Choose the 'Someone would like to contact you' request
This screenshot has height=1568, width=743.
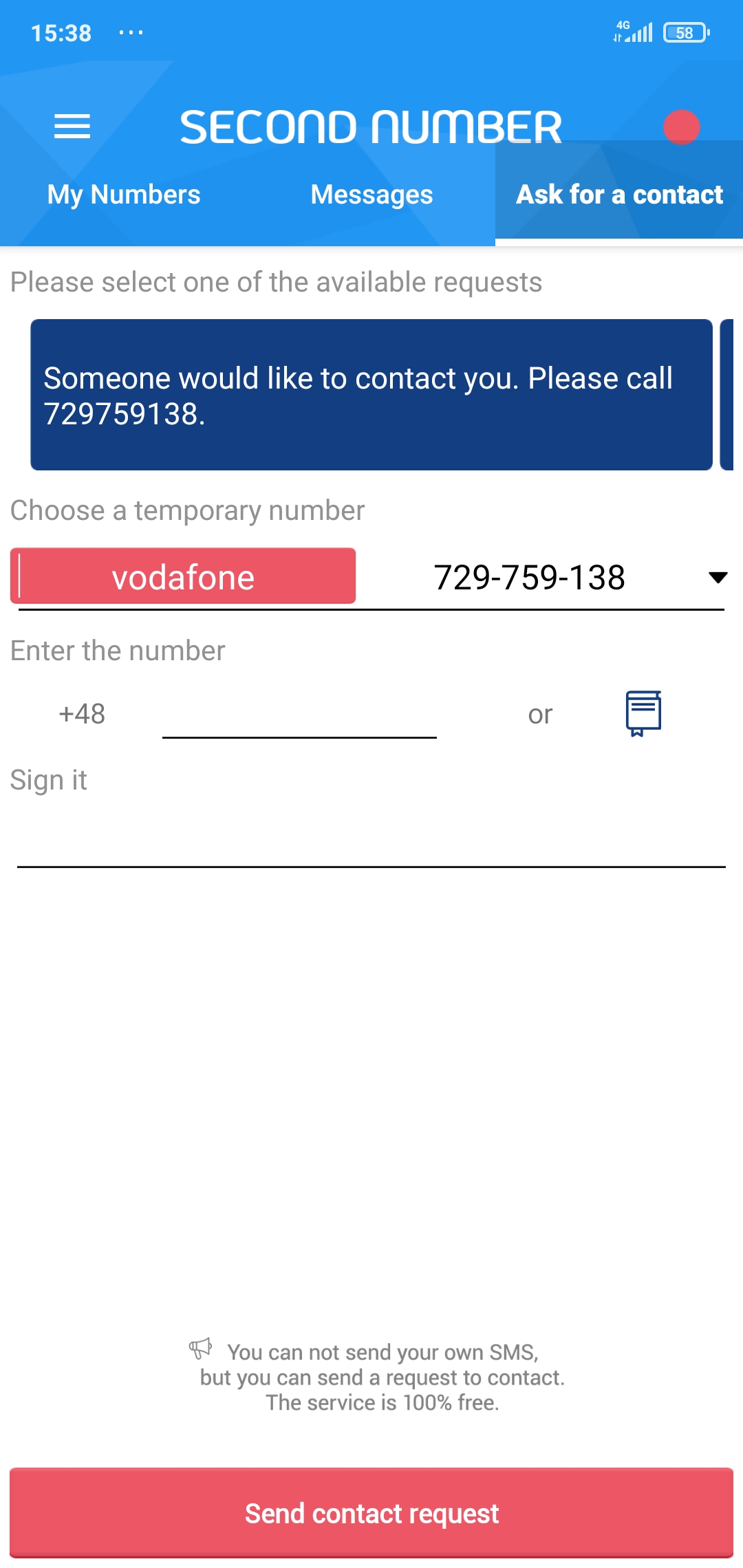371,395
